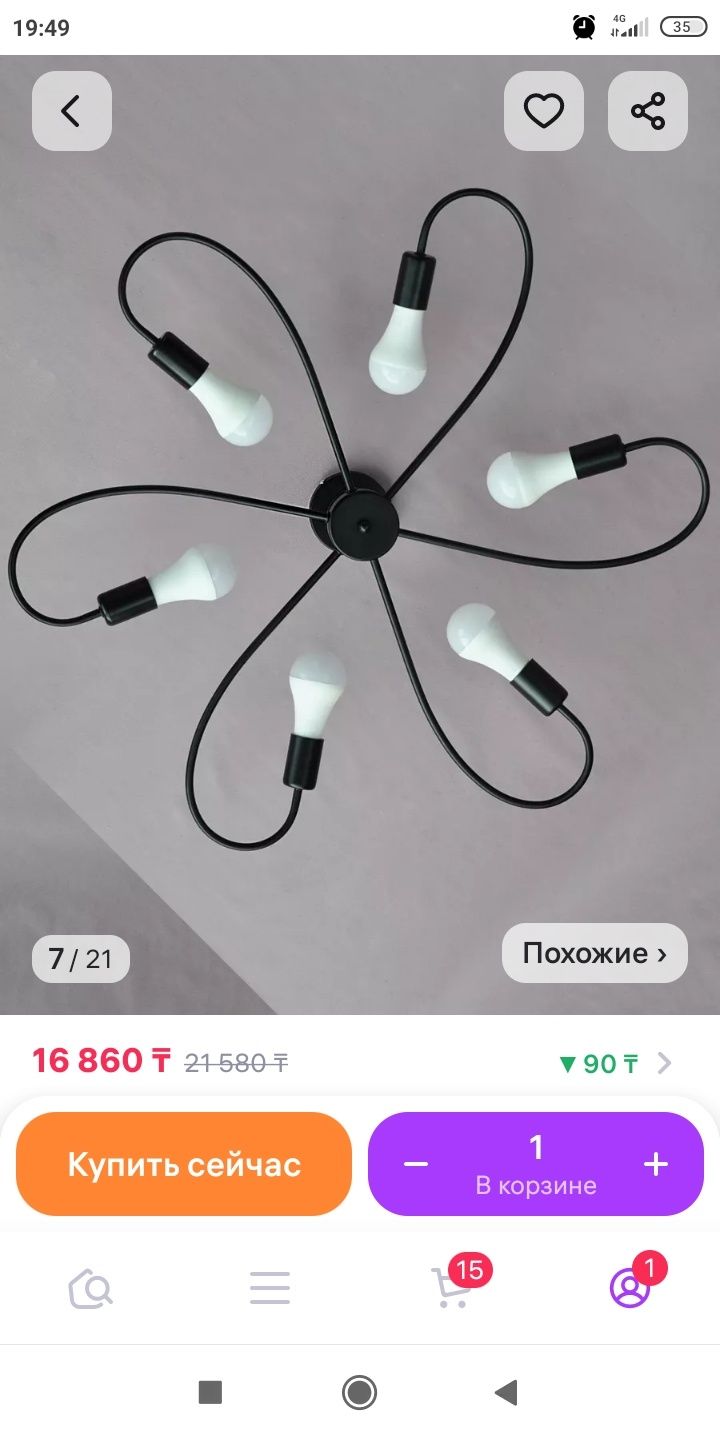
Task: Share this product
Action: click(x=648, y=111)
